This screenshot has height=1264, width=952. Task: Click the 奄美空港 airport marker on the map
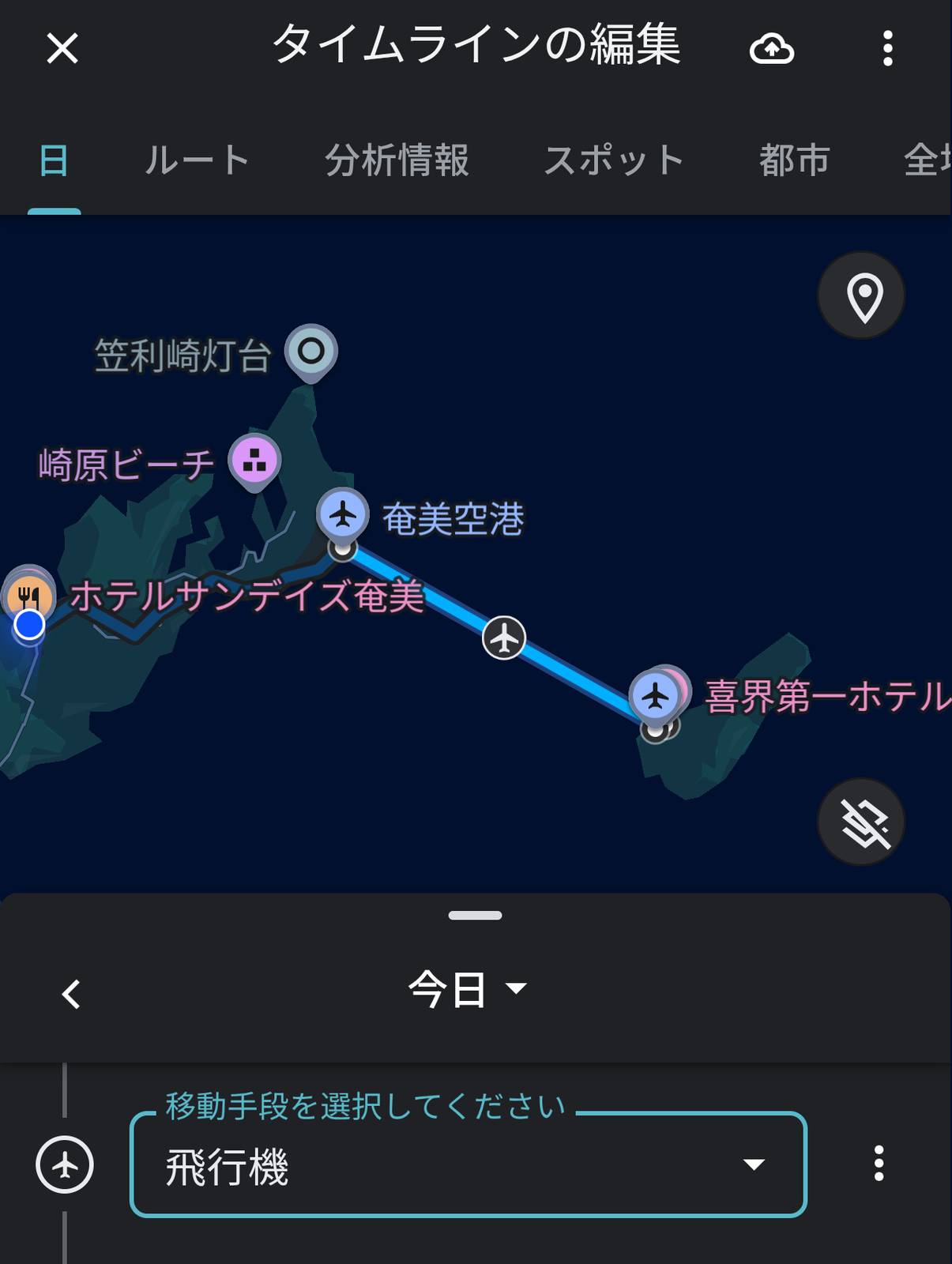(x=342, y=513)
